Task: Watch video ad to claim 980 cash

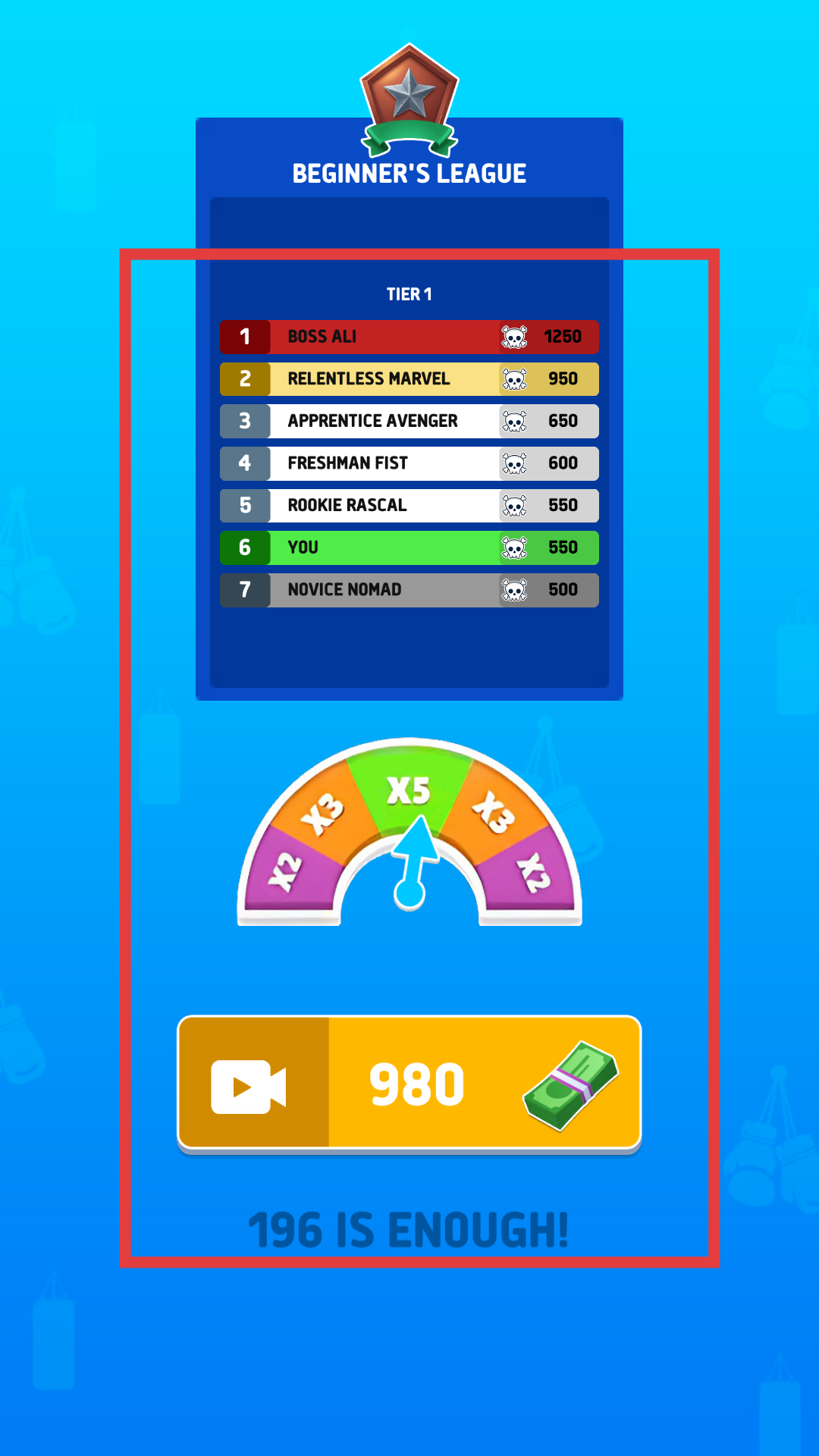Action: coord(409,1084)
